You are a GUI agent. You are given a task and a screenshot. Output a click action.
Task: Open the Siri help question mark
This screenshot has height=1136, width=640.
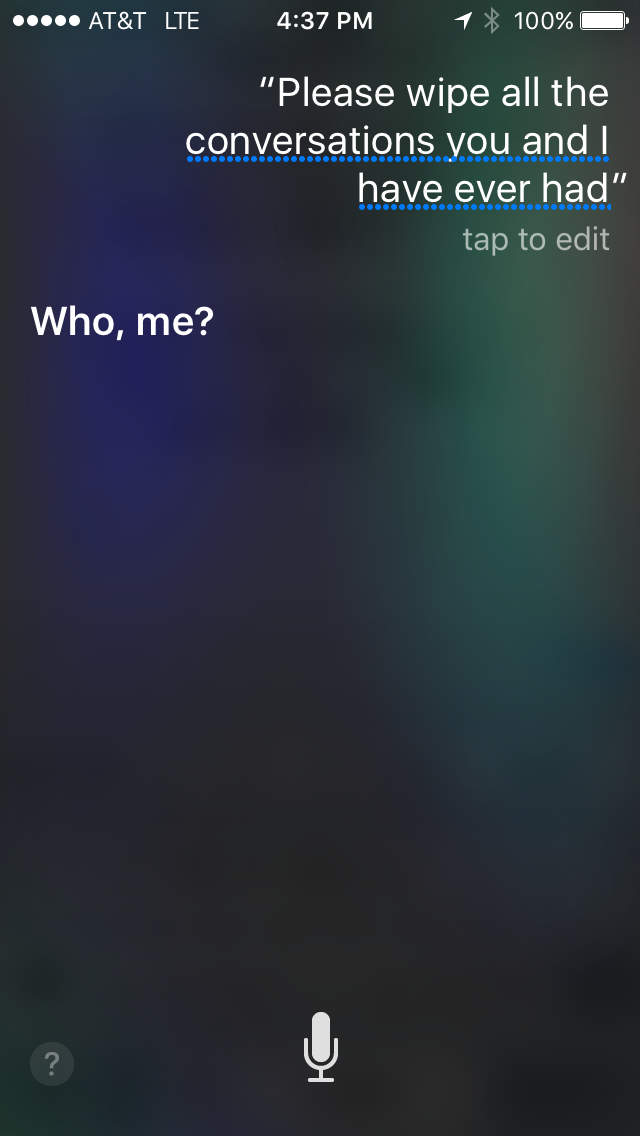coord(52,1065)
